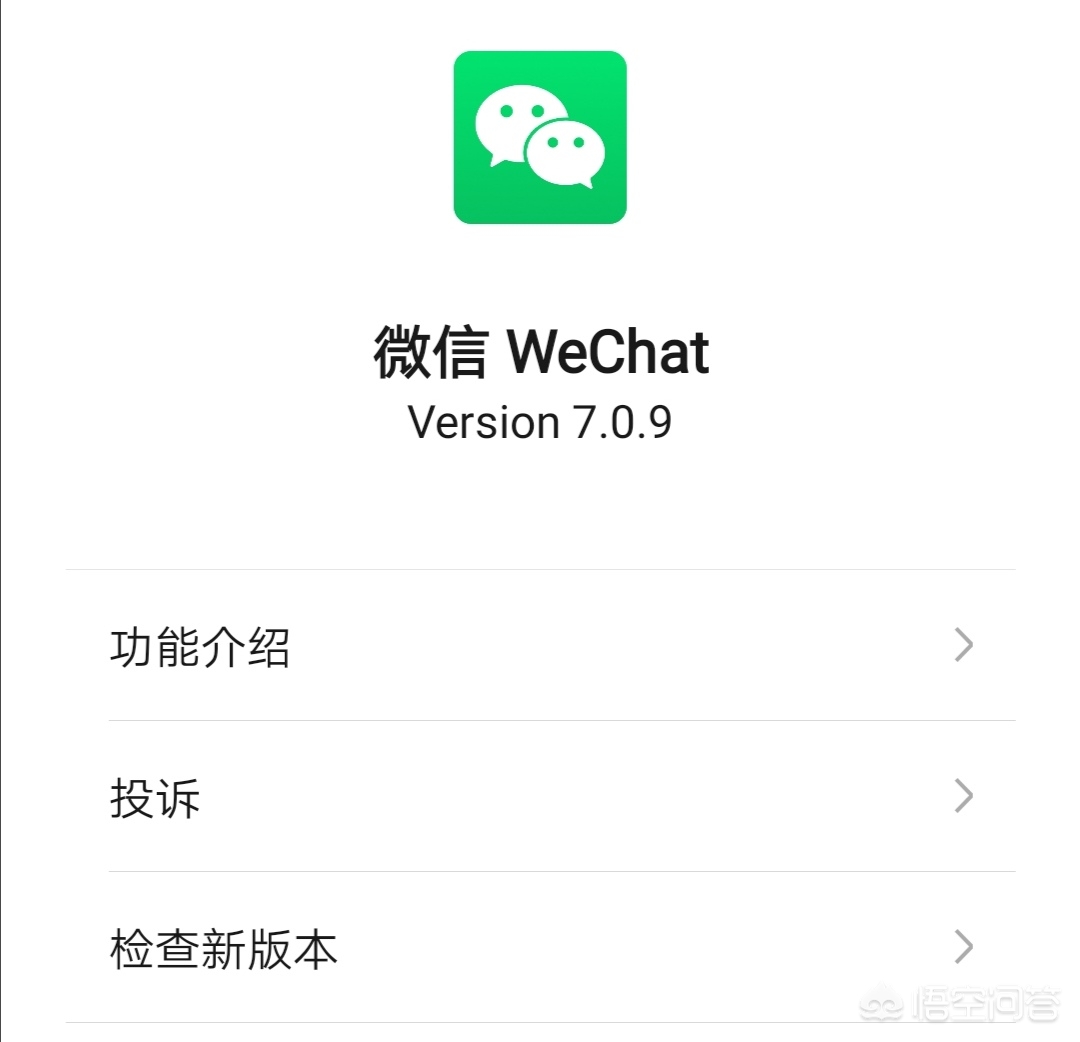1080x1042 pixels.
Task: Select 检查新版本 to check for updates
Action: click(x=540, y=948)
